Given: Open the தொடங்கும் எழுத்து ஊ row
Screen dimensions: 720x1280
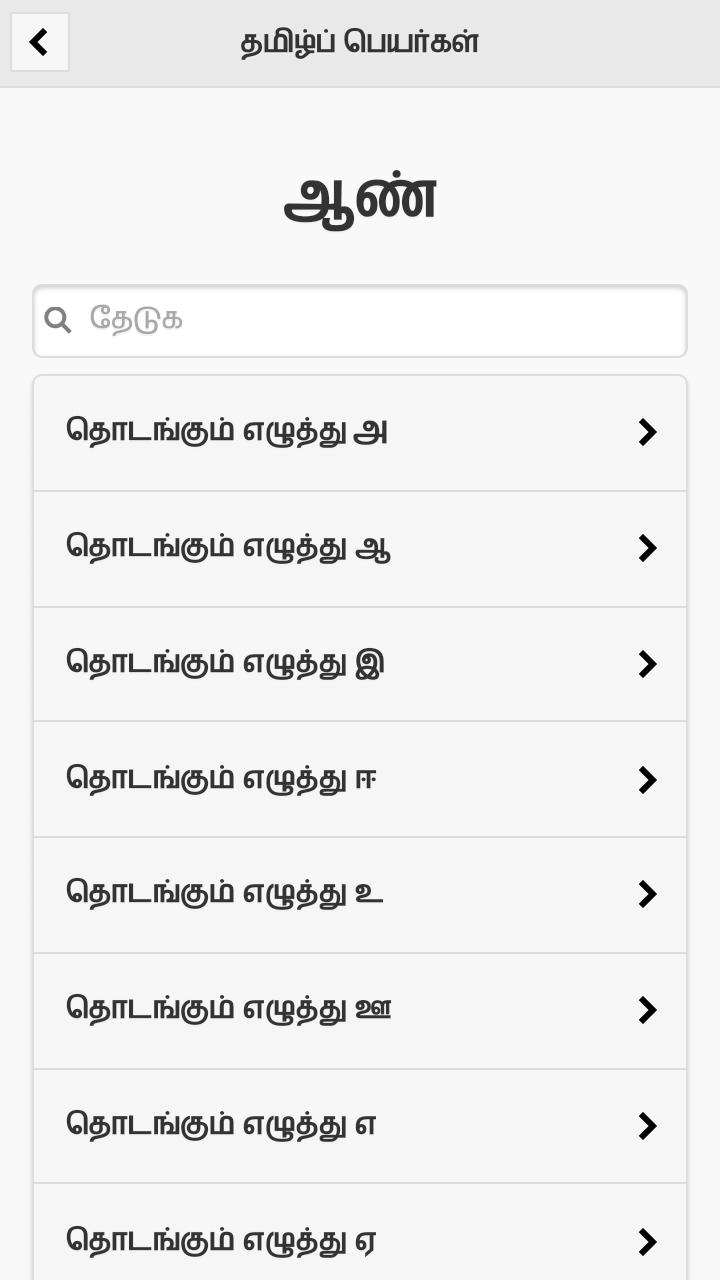Looking at the screenshot, I should (x=360, y=1010).
